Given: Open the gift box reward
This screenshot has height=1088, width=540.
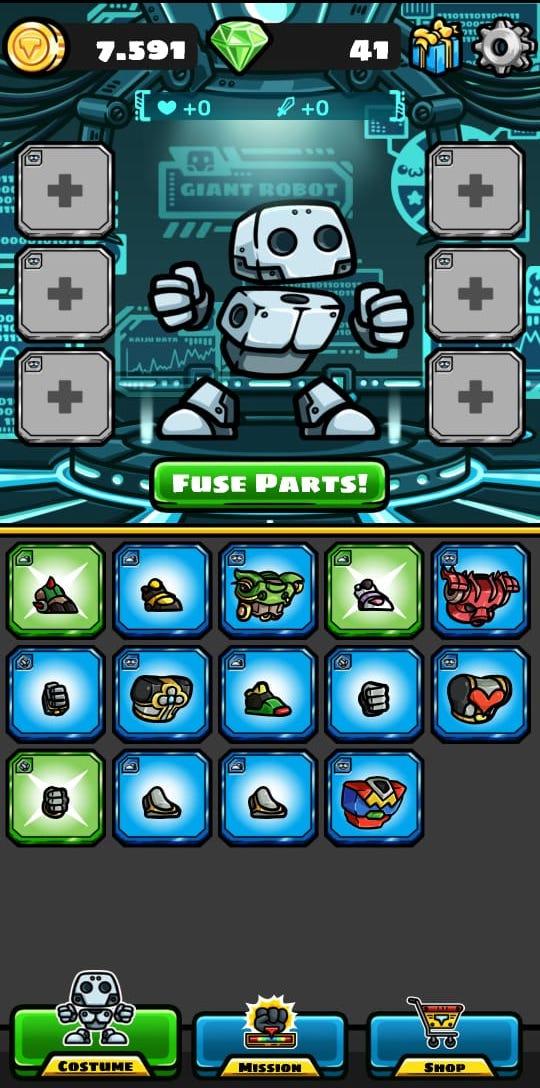Looking at the screenshot, I should 437,47.
